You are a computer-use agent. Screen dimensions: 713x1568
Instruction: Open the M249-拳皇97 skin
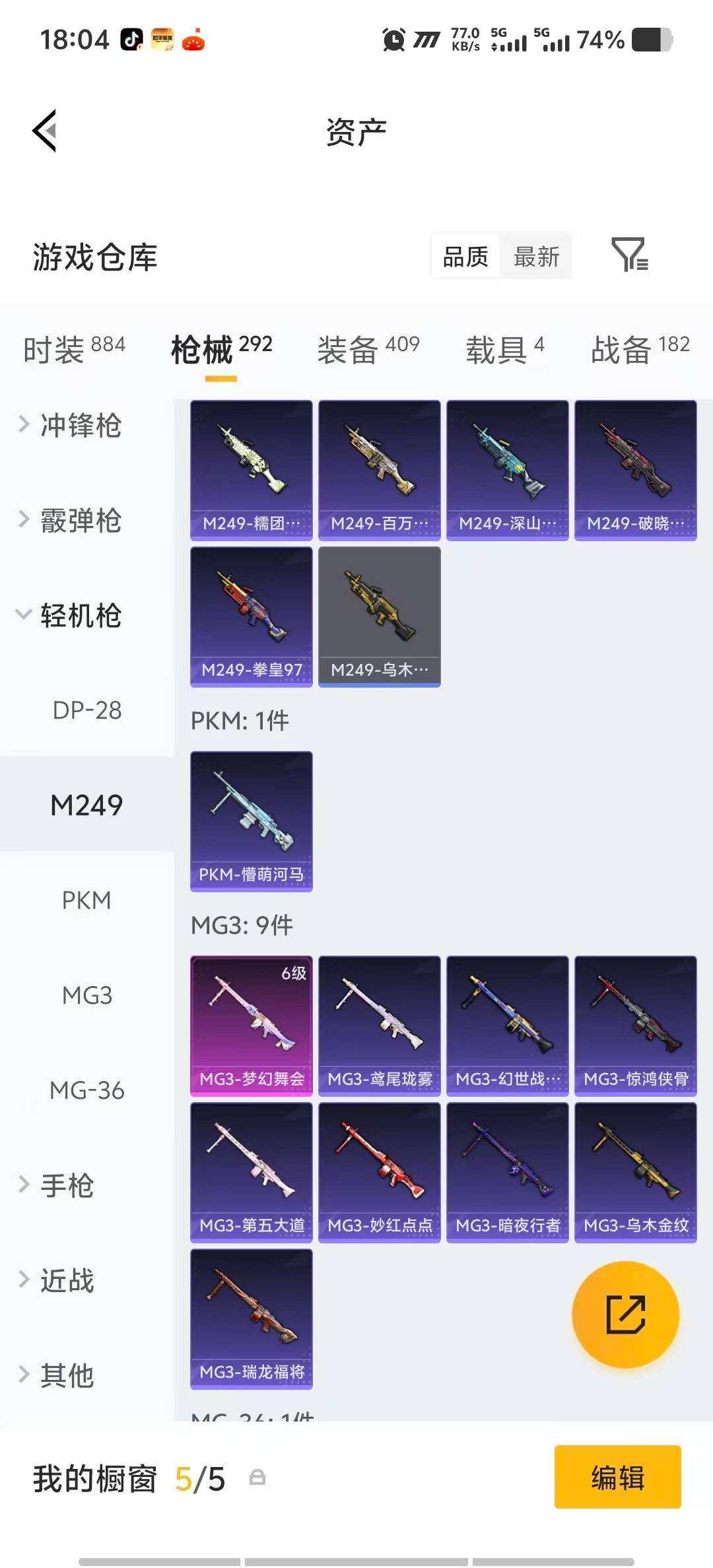pos(252,616)
